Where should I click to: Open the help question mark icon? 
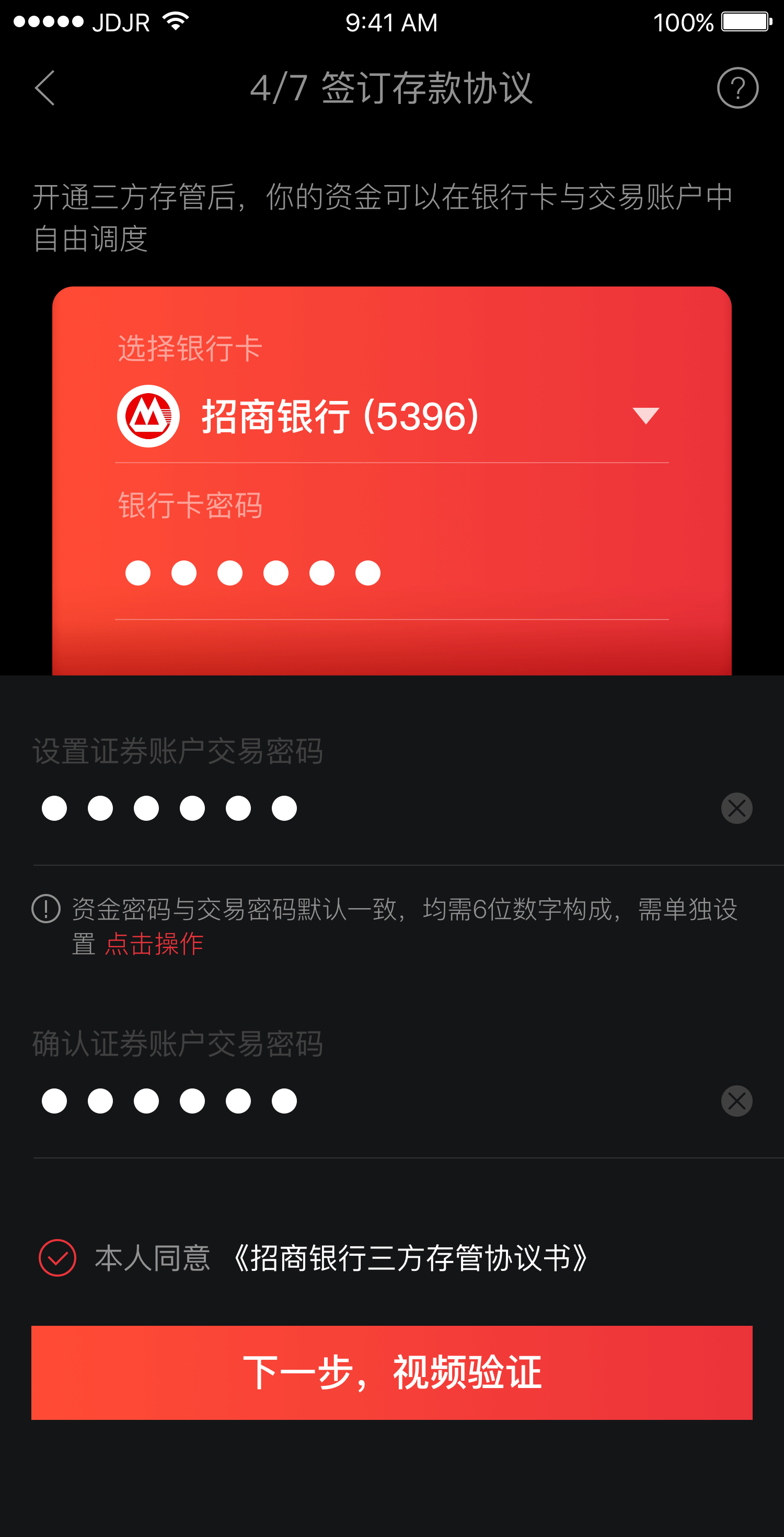point(737,88)
